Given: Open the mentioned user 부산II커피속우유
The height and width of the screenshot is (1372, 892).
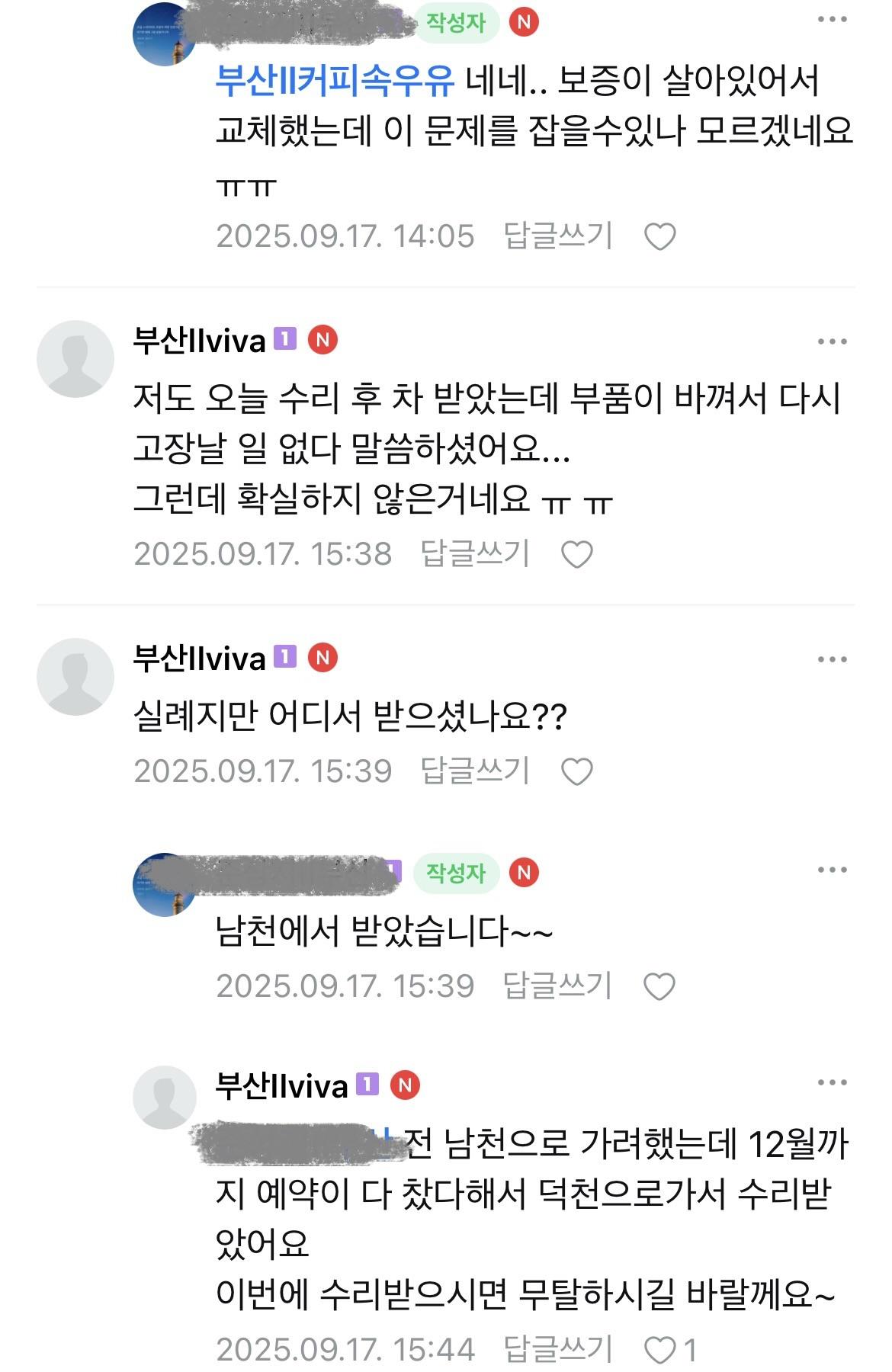Looking at the screenshot, I should coord(335,79).
